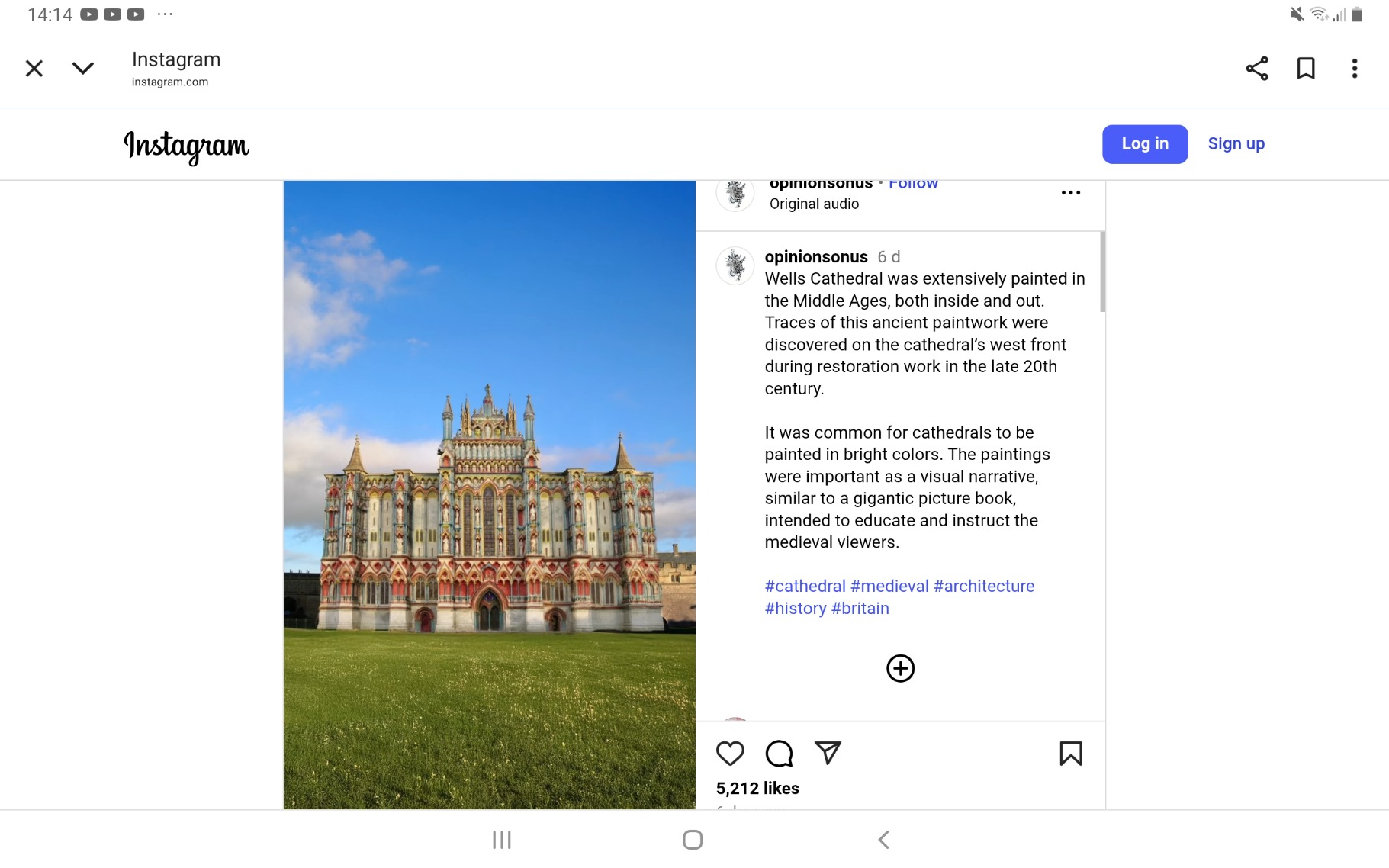The image size is (1389, 868).
Task: Open the post's three-dot options menu
Action: pyautogui.click(x=1070, y=193)
